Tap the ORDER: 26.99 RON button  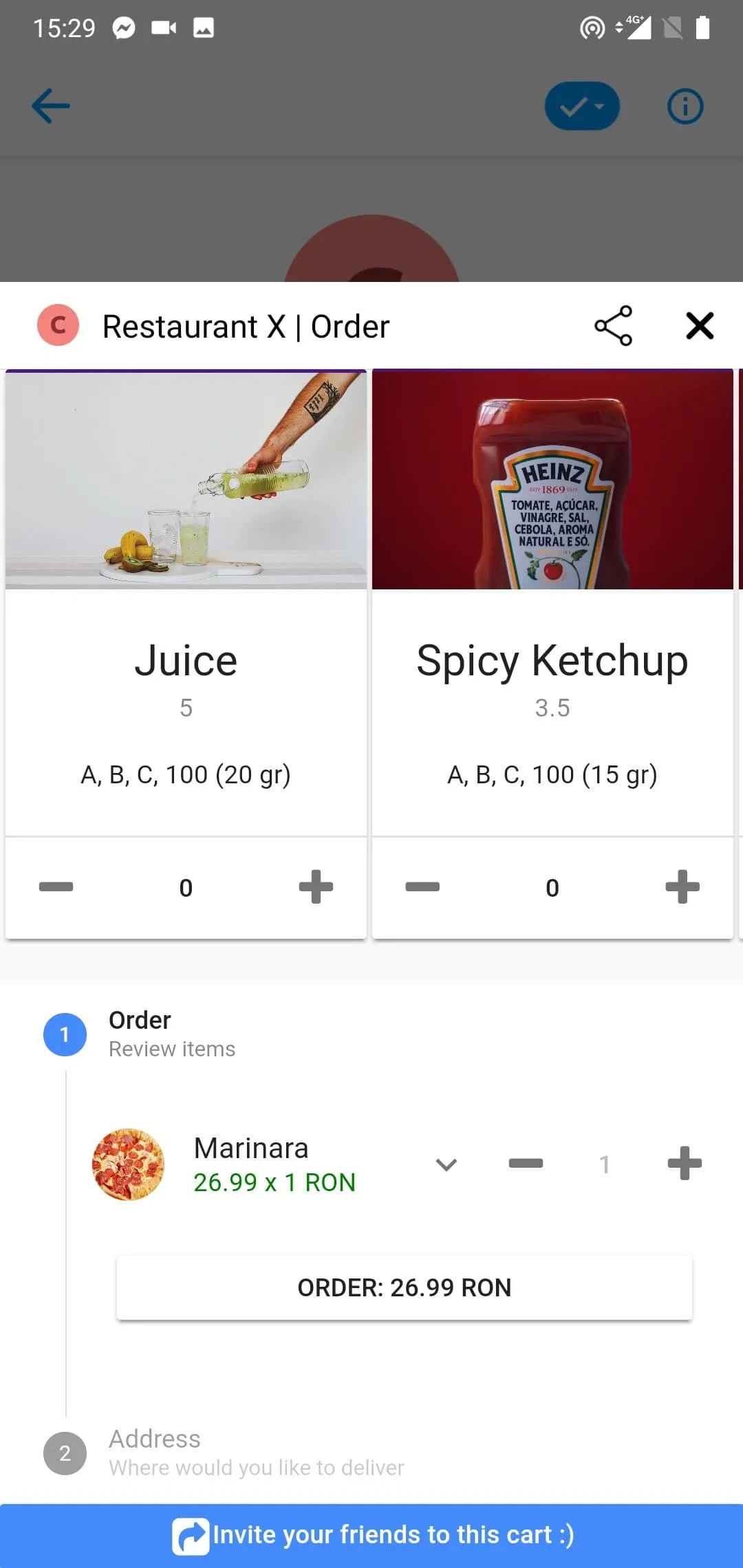(405, 1287)
